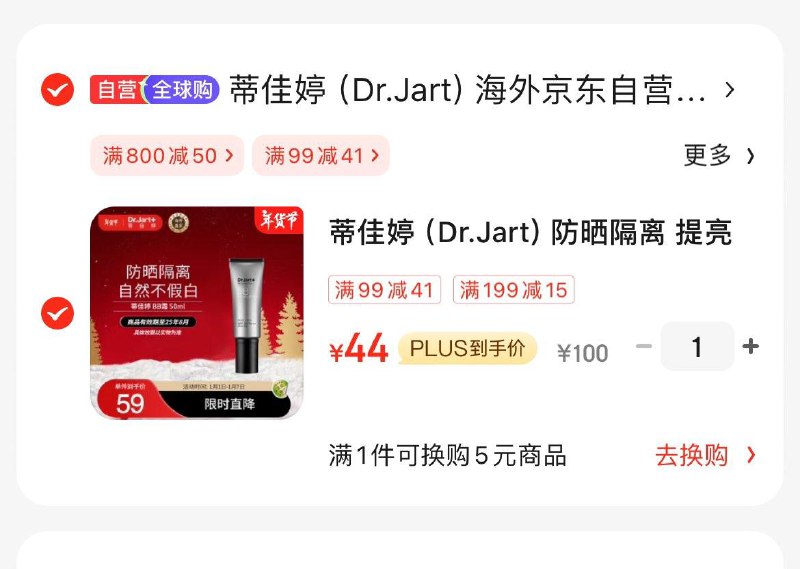
Task: Deselect the Dr.Jart 防晒隔离 item checkbox
Action: (x=57, y=313)
